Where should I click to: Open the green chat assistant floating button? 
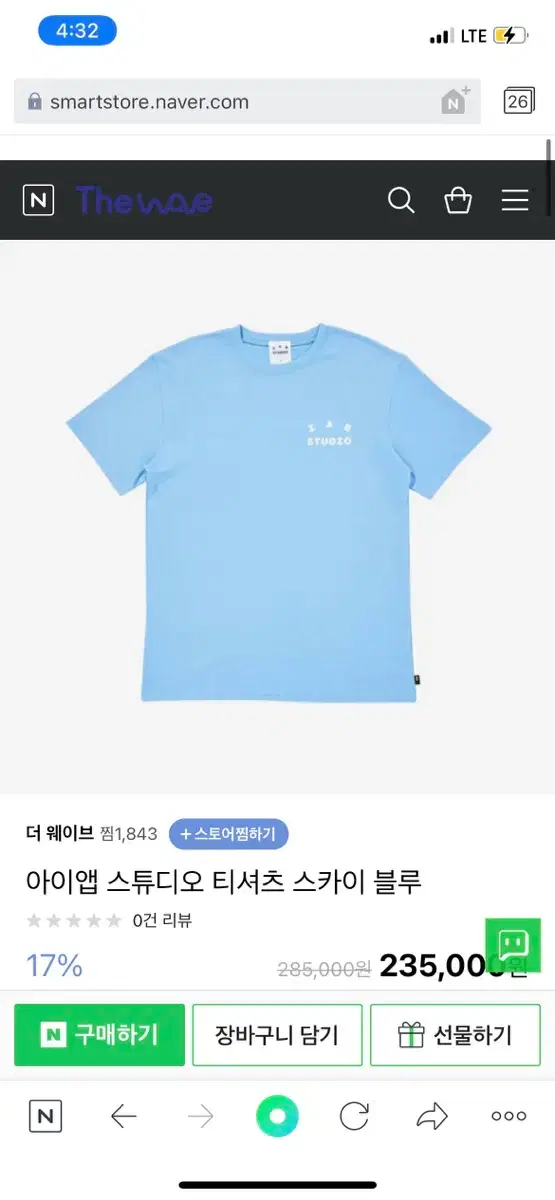pos(513,945)
